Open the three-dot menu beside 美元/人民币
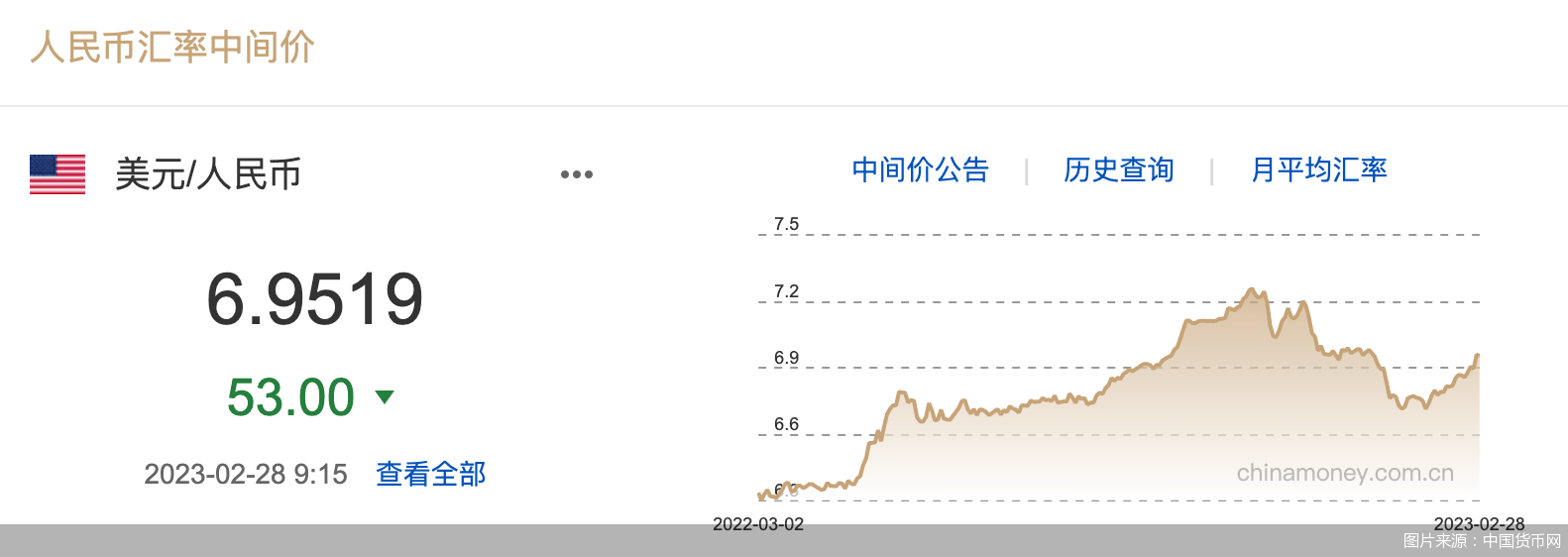Screen dimensions: 1568x557 tap(576, 174)
